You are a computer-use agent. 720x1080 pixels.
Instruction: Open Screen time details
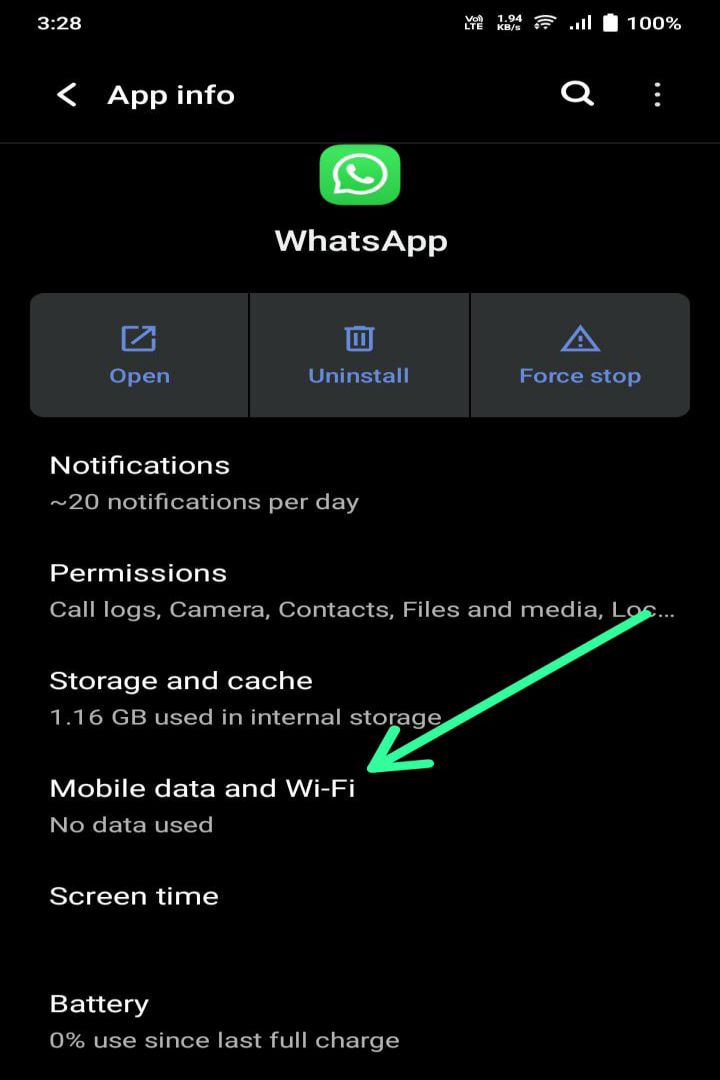point(135,896)
